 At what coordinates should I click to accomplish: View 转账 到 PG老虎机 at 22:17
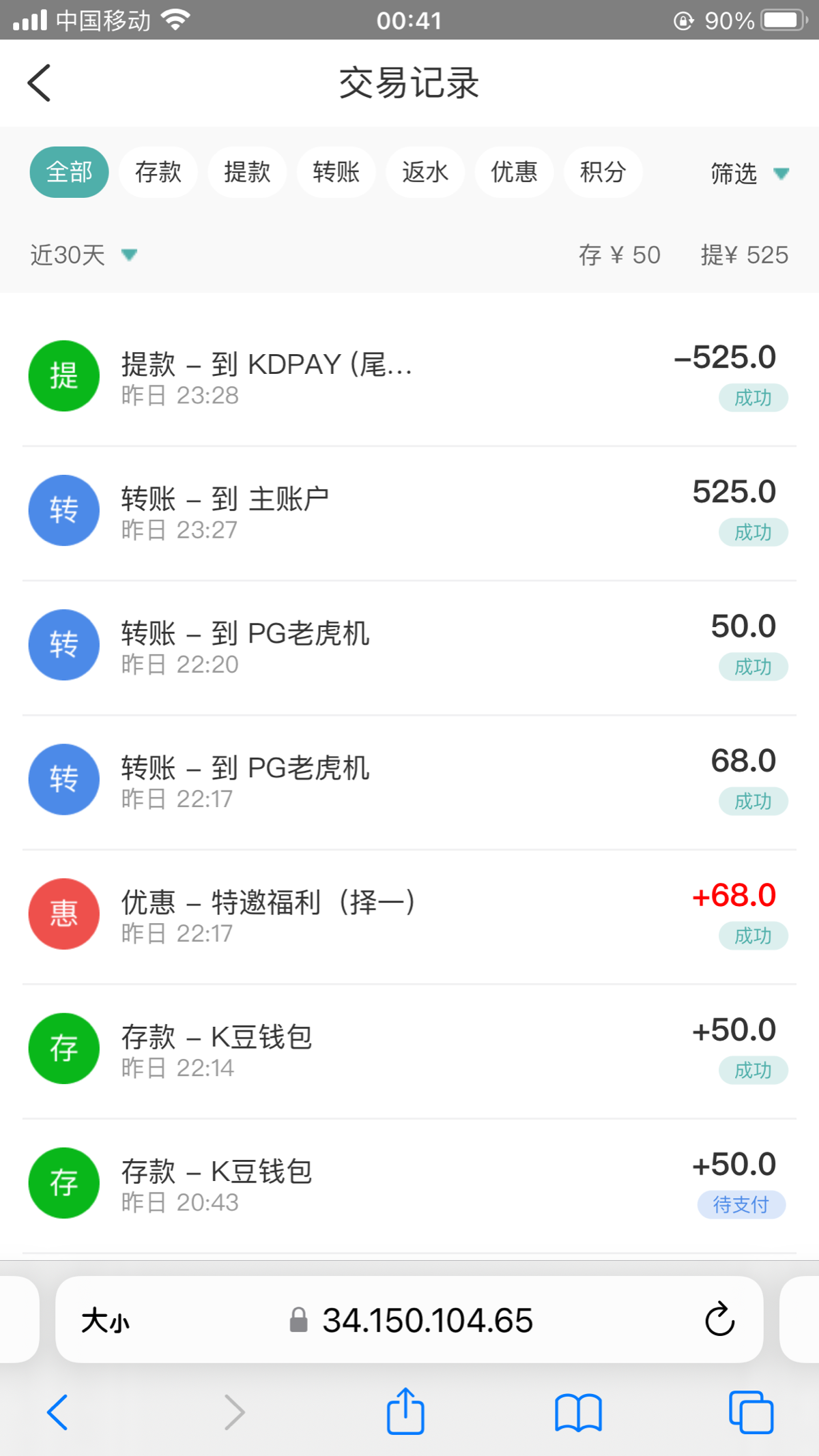[x=409, y=780]
